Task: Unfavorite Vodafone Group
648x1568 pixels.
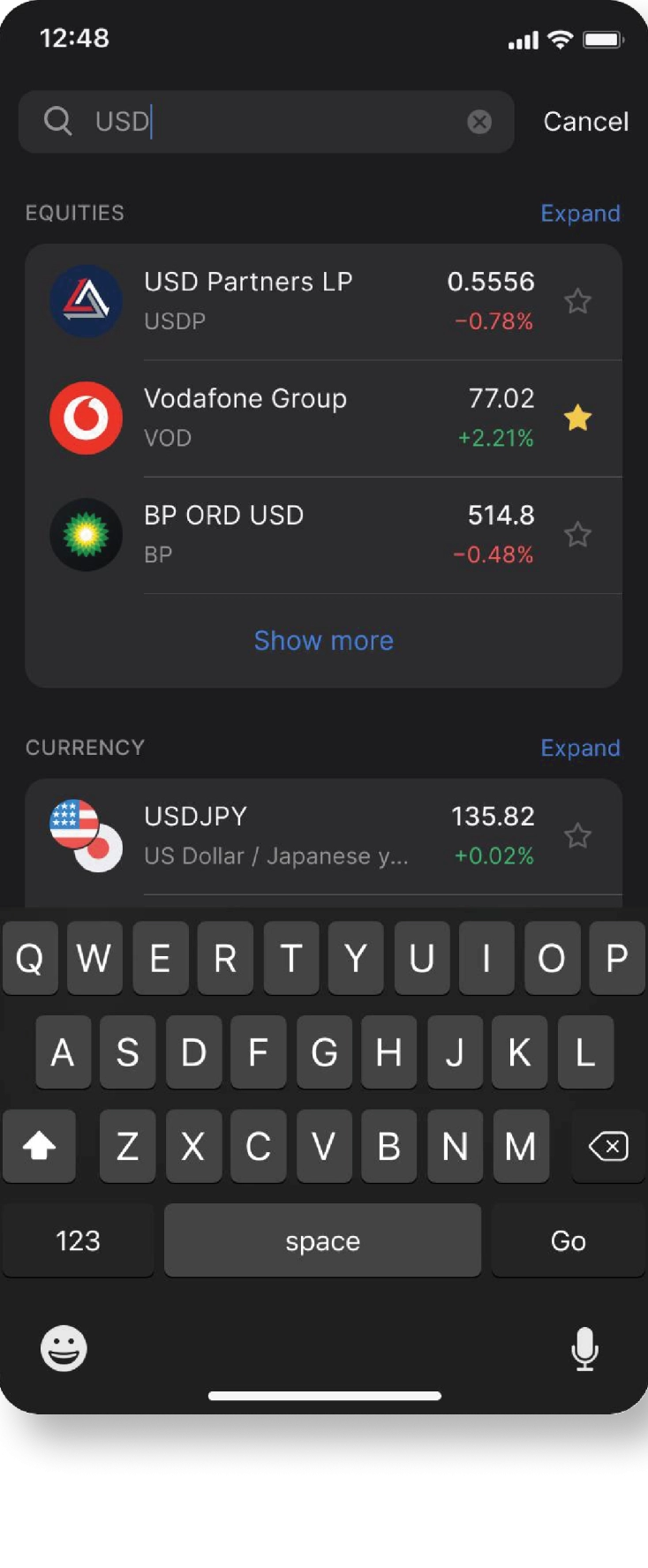Action: 578,418
